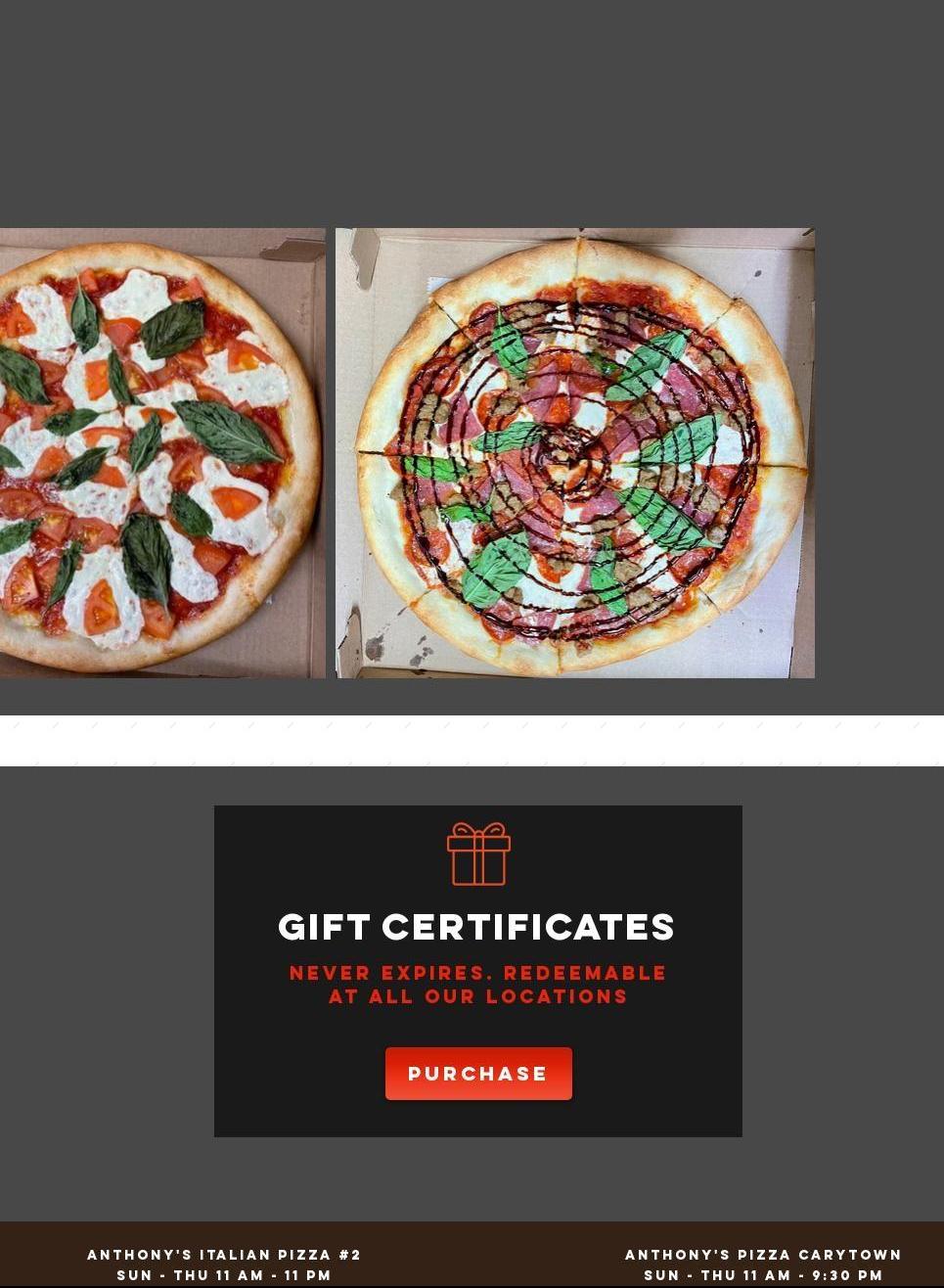Open the balsamic-drizzled pizza photo
The height and width of the screenshot is (1288, 944).
point(575,453)
